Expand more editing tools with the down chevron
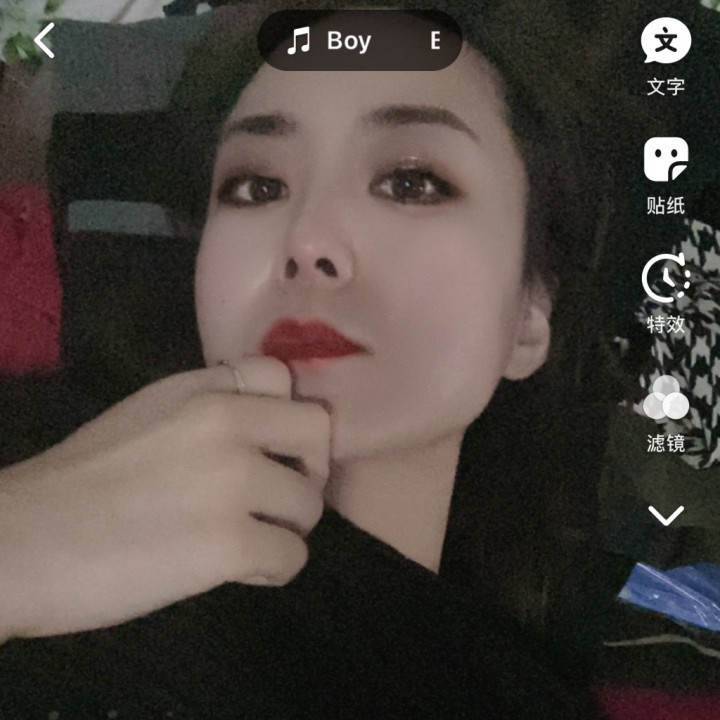This screenshot has width=720, height=720. [665, 515]
